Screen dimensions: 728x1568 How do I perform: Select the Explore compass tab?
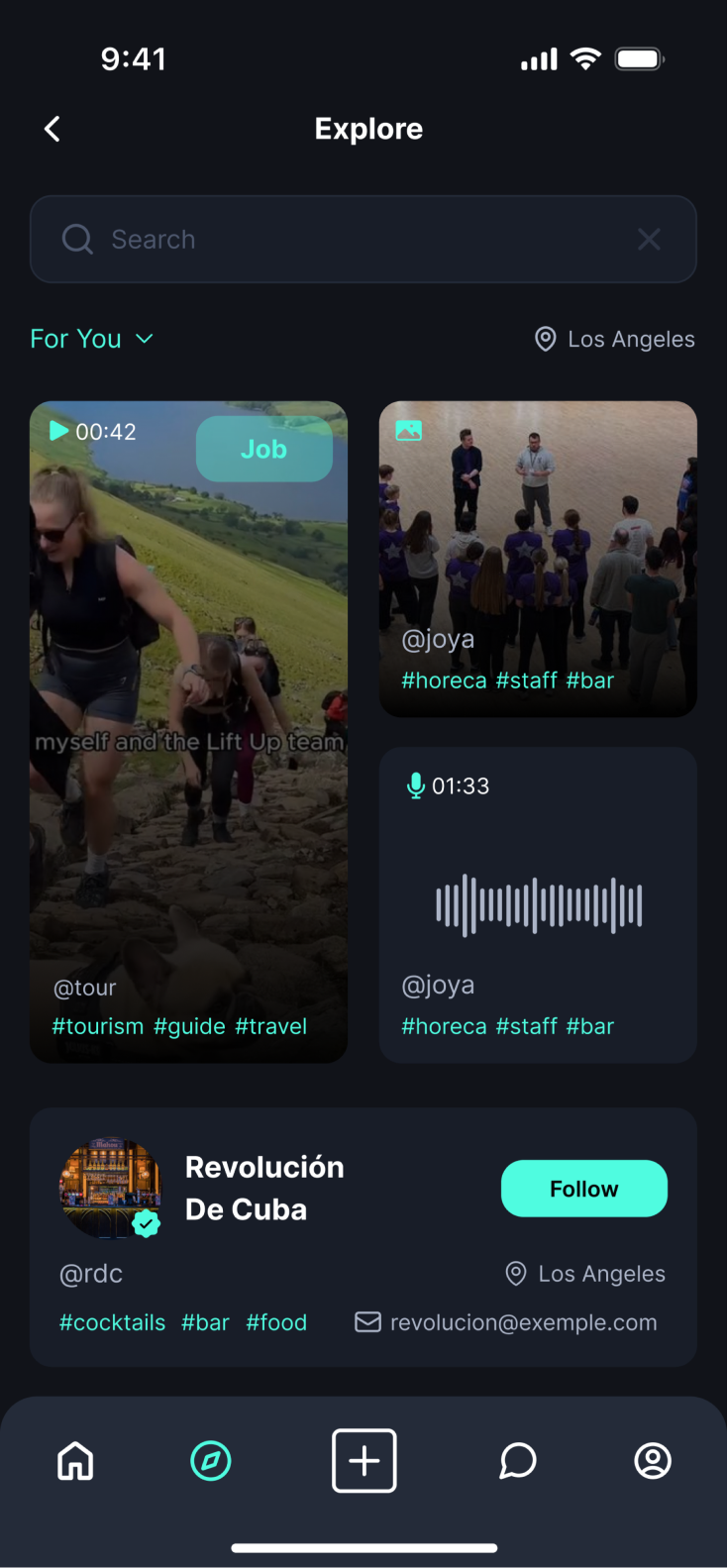coord(211,1461)
